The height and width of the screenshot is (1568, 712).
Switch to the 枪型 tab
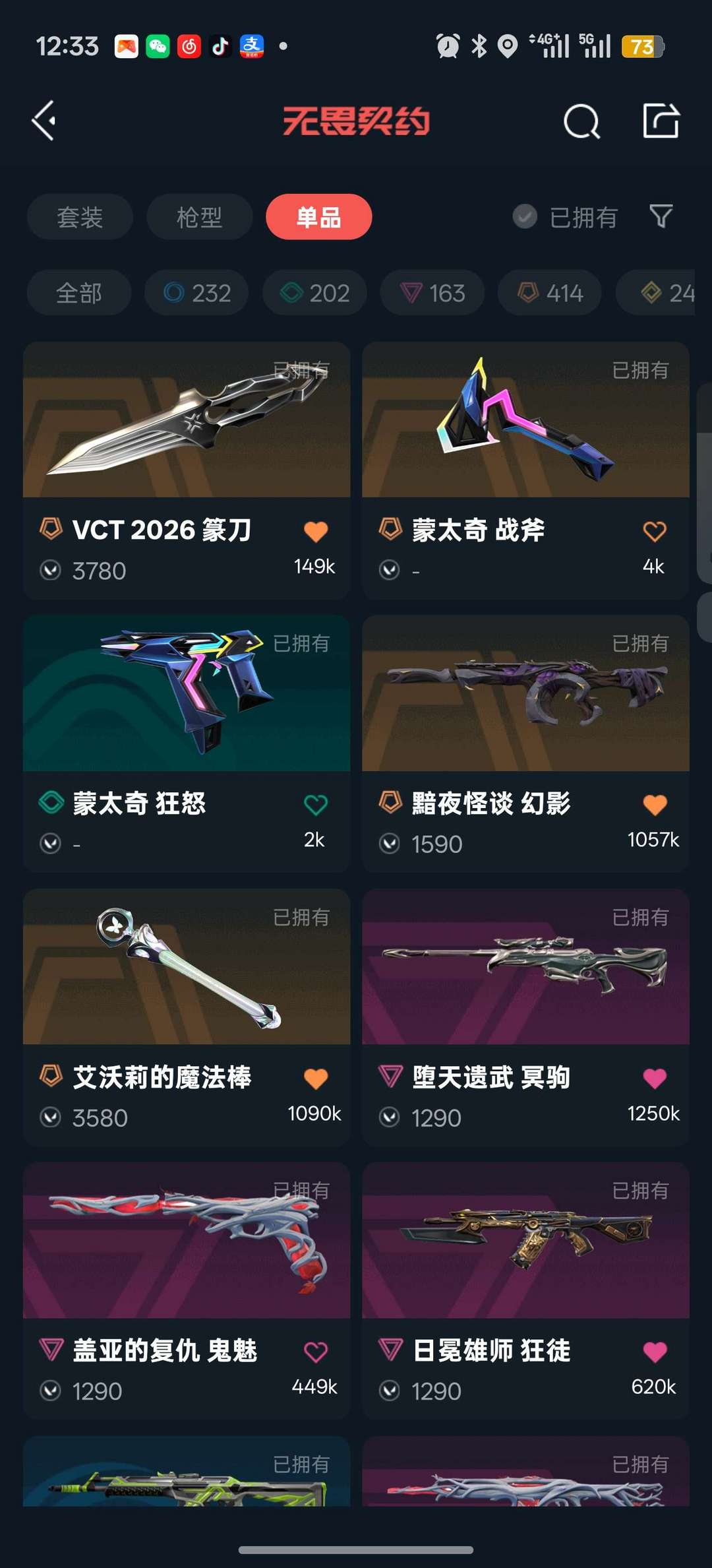pos(199,217)
